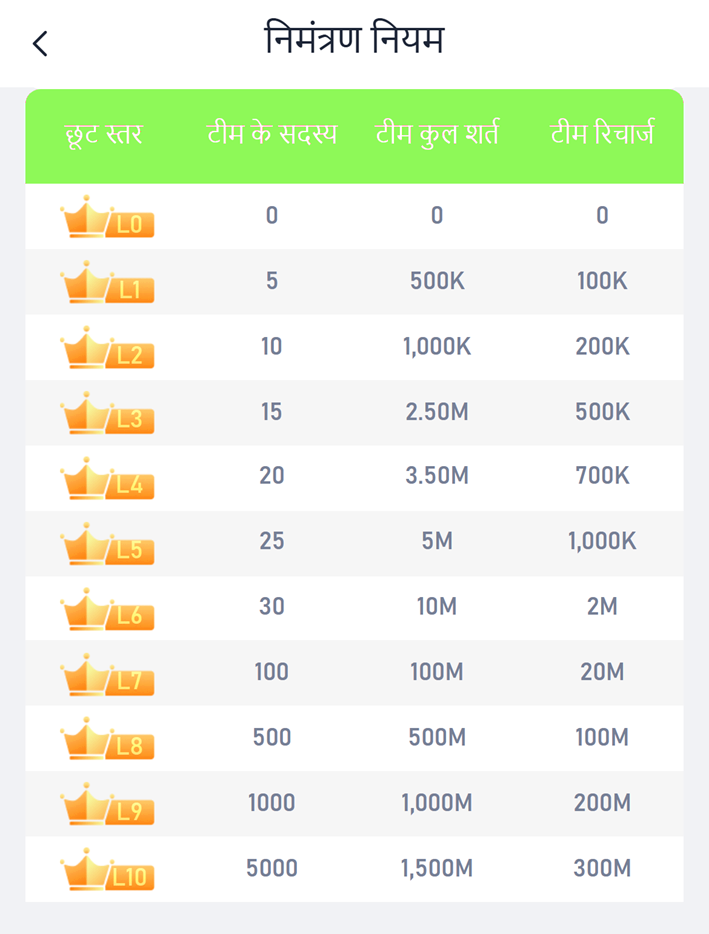Go back from the निमंत्रण नियम page

pos(40,43)
